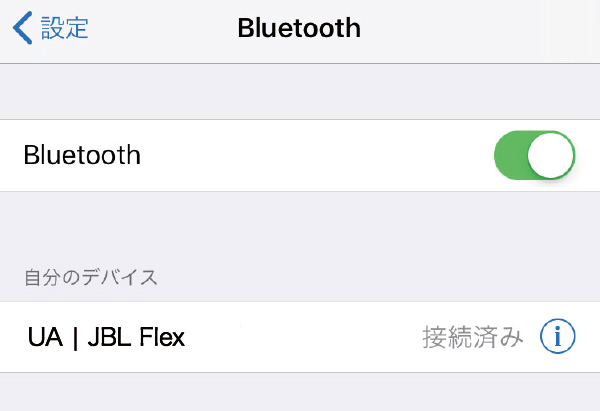600x411 pixels.
Task: Open info for UA | JBL Flex
Action: coord(557,337)
